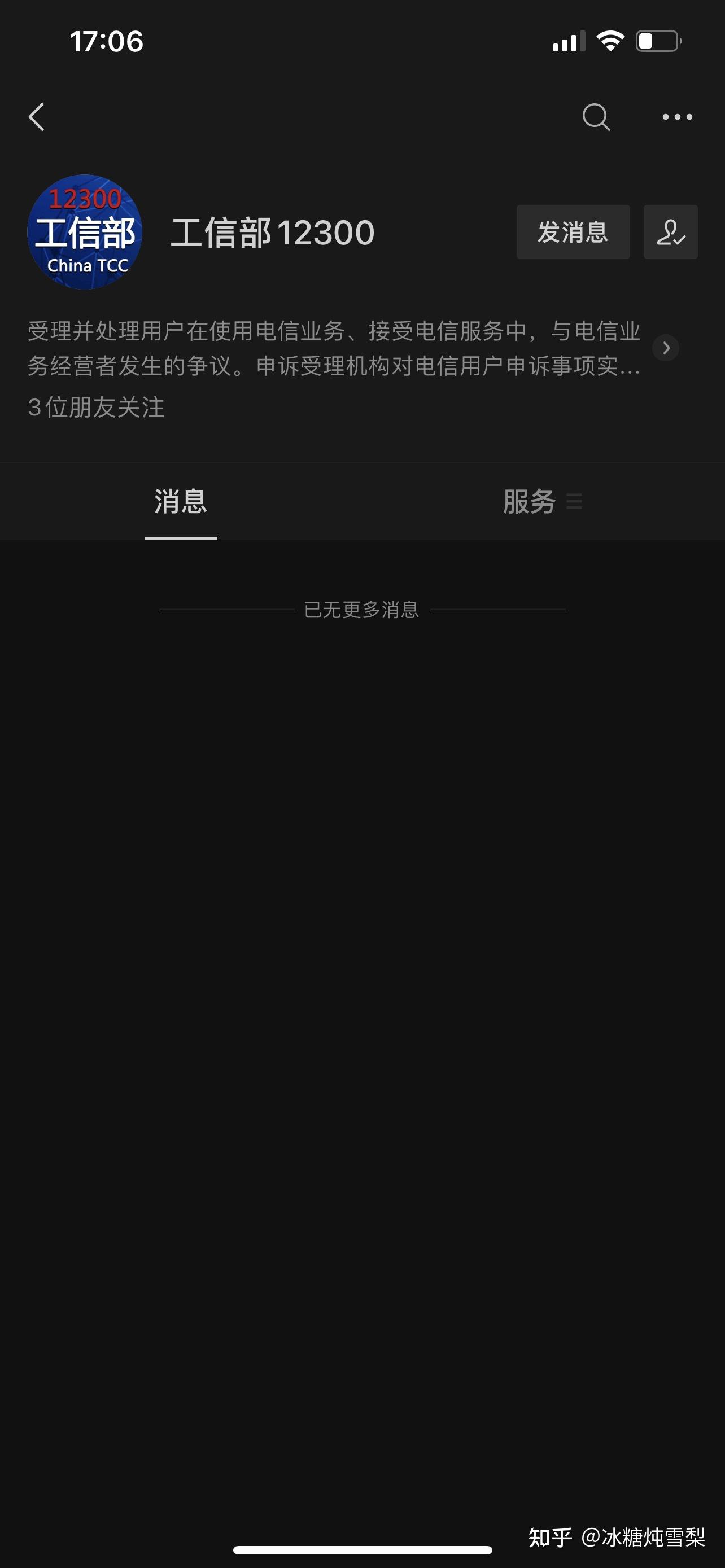Open the search icon in the header
This screenshot has width=725, height=1568.
coord(596,117)
